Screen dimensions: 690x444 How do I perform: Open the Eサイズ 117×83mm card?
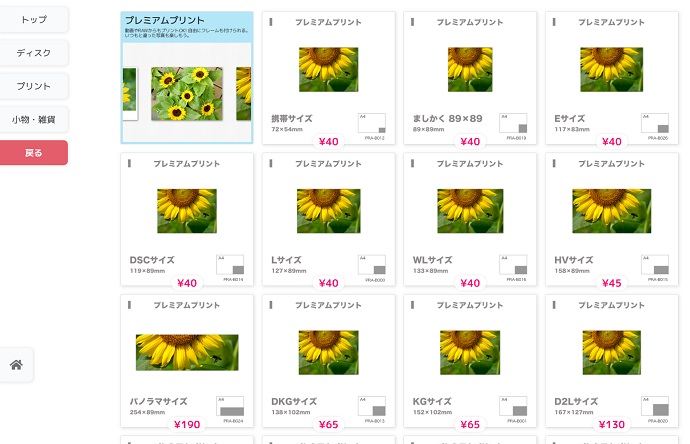click(x=611, y=78)
